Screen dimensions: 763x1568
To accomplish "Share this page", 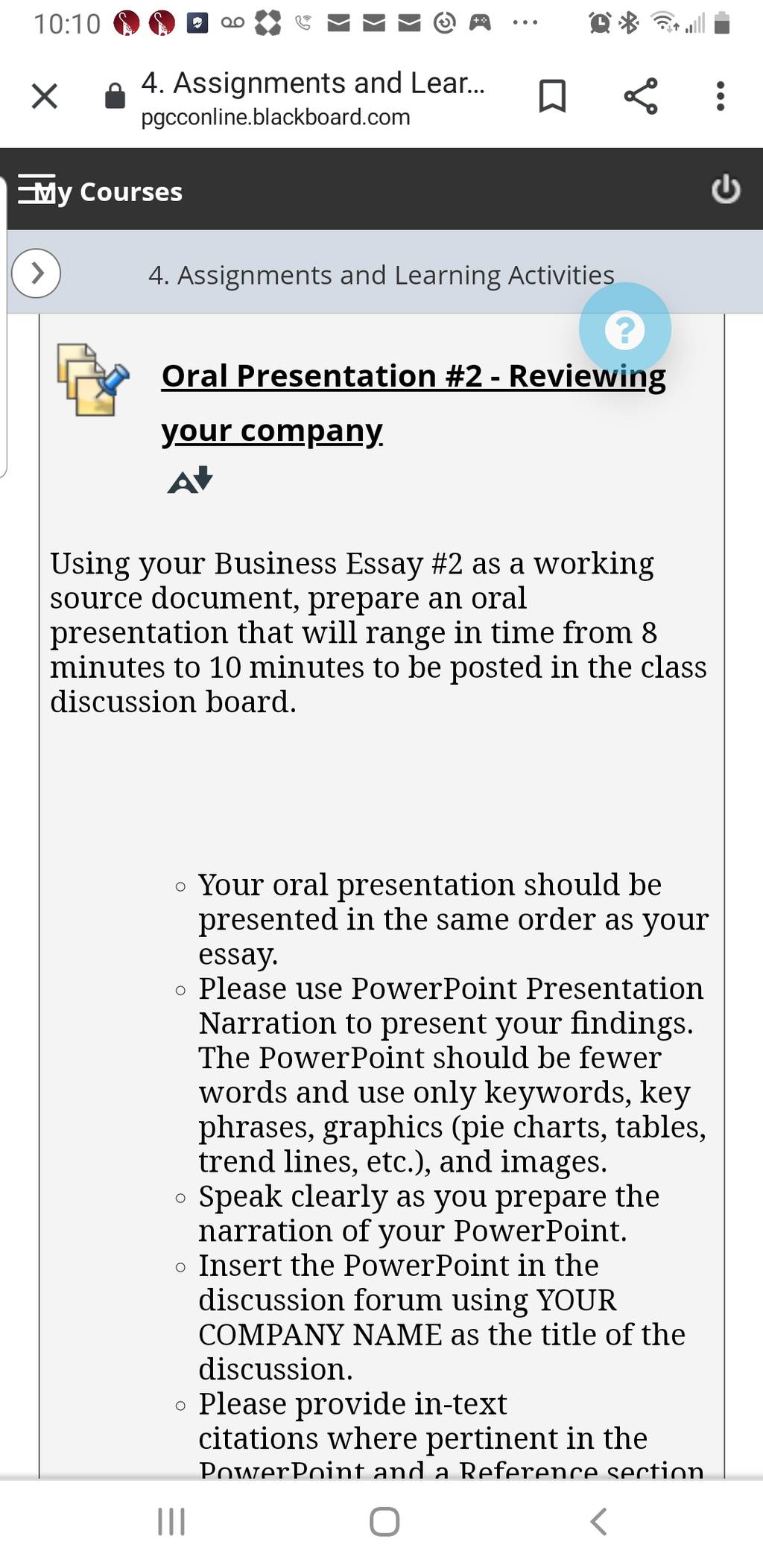I will [x=640, y=96].
